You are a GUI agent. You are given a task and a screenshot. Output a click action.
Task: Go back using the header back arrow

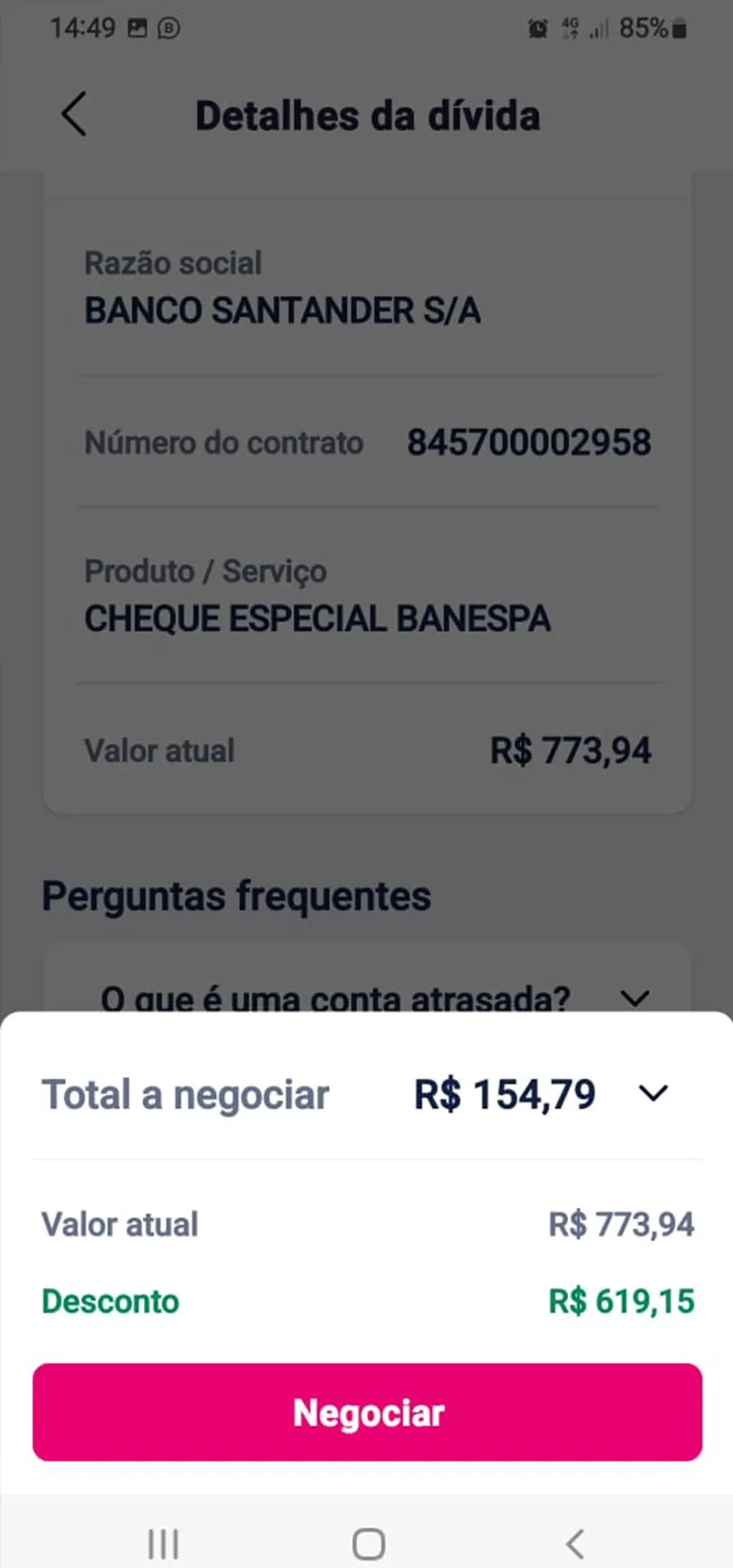74,114
